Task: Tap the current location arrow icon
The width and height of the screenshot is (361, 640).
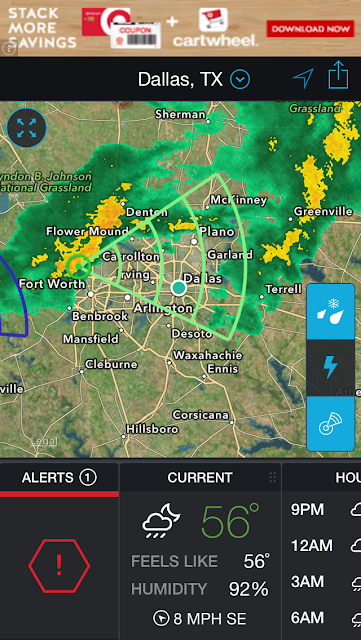Action: (303, 78)
